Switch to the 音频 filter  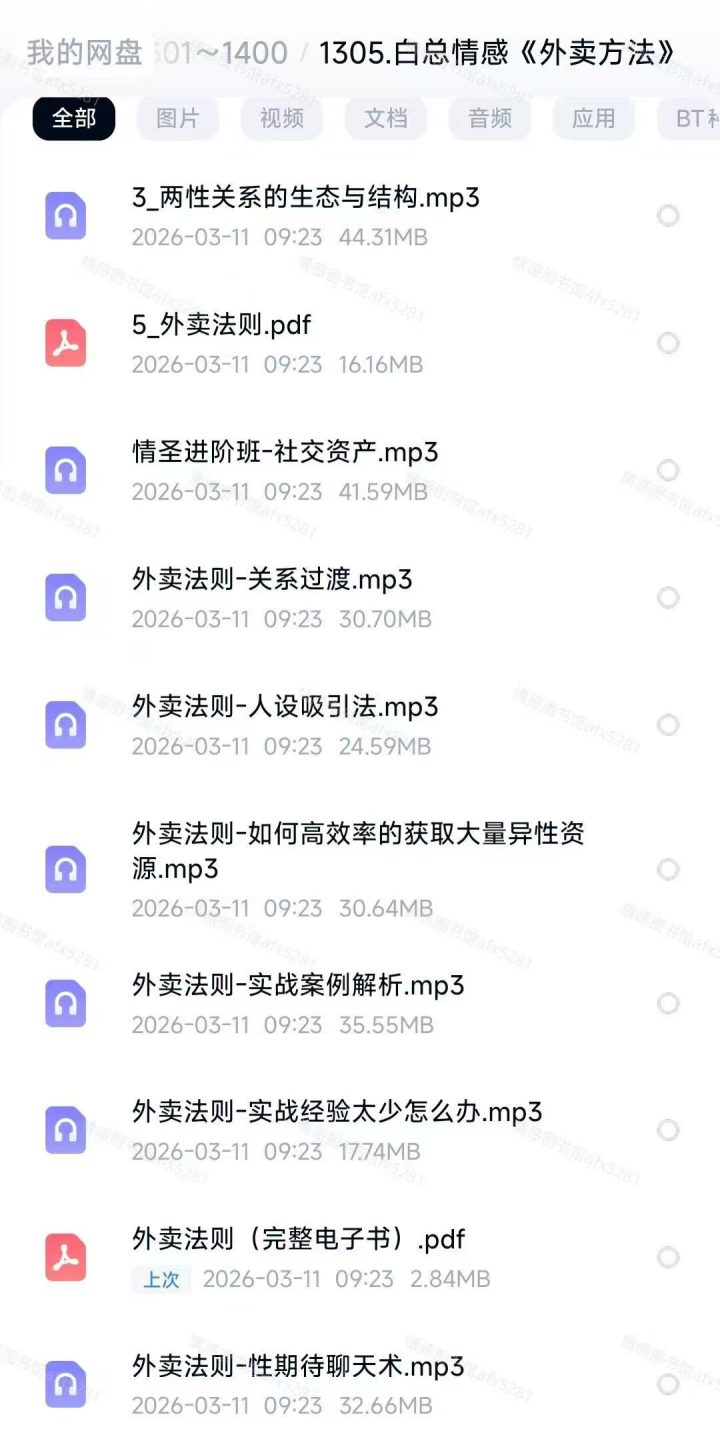point(490,118)
